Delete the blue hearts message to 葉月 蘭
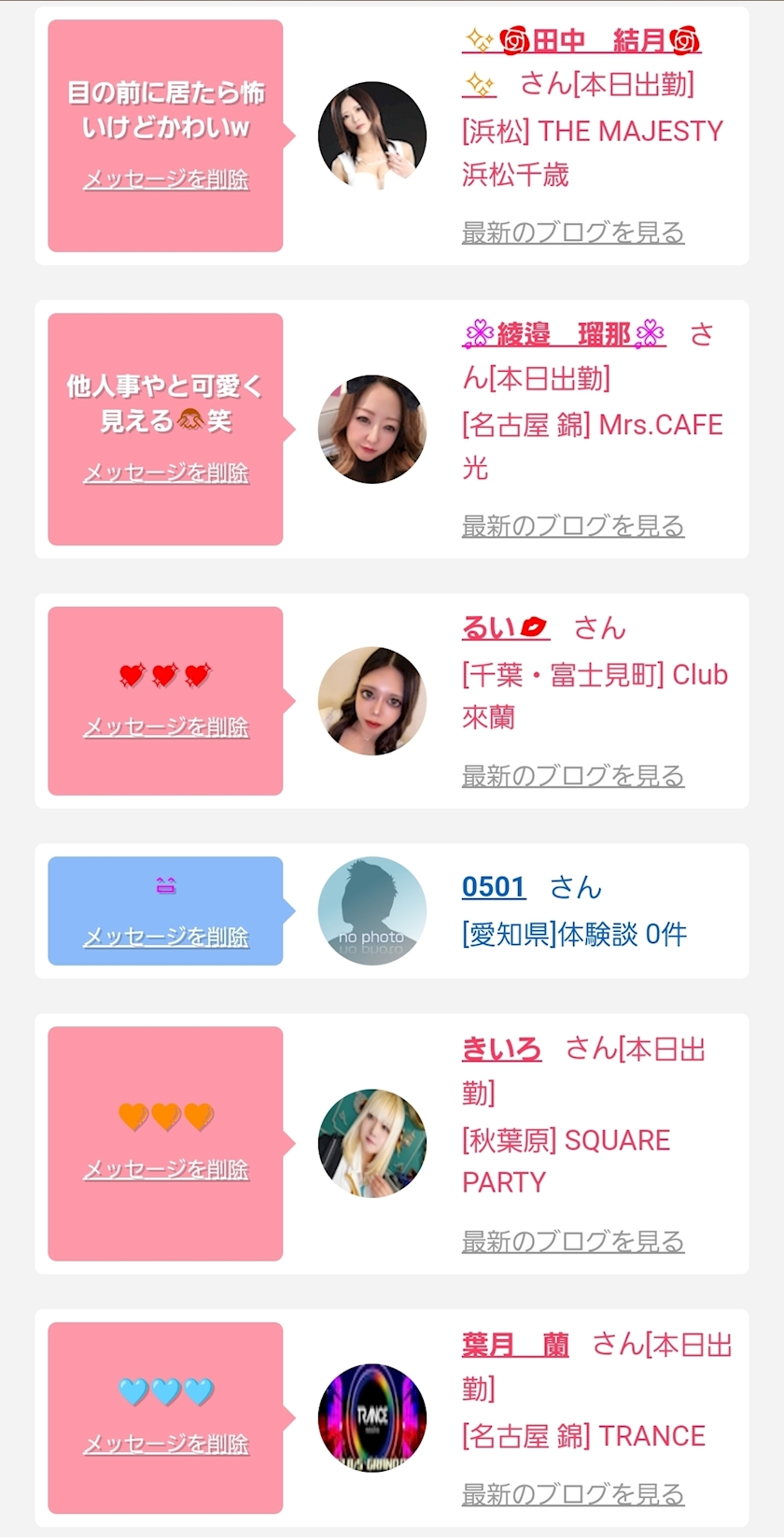This screenshot has width=784, height=1538. 166,1444
